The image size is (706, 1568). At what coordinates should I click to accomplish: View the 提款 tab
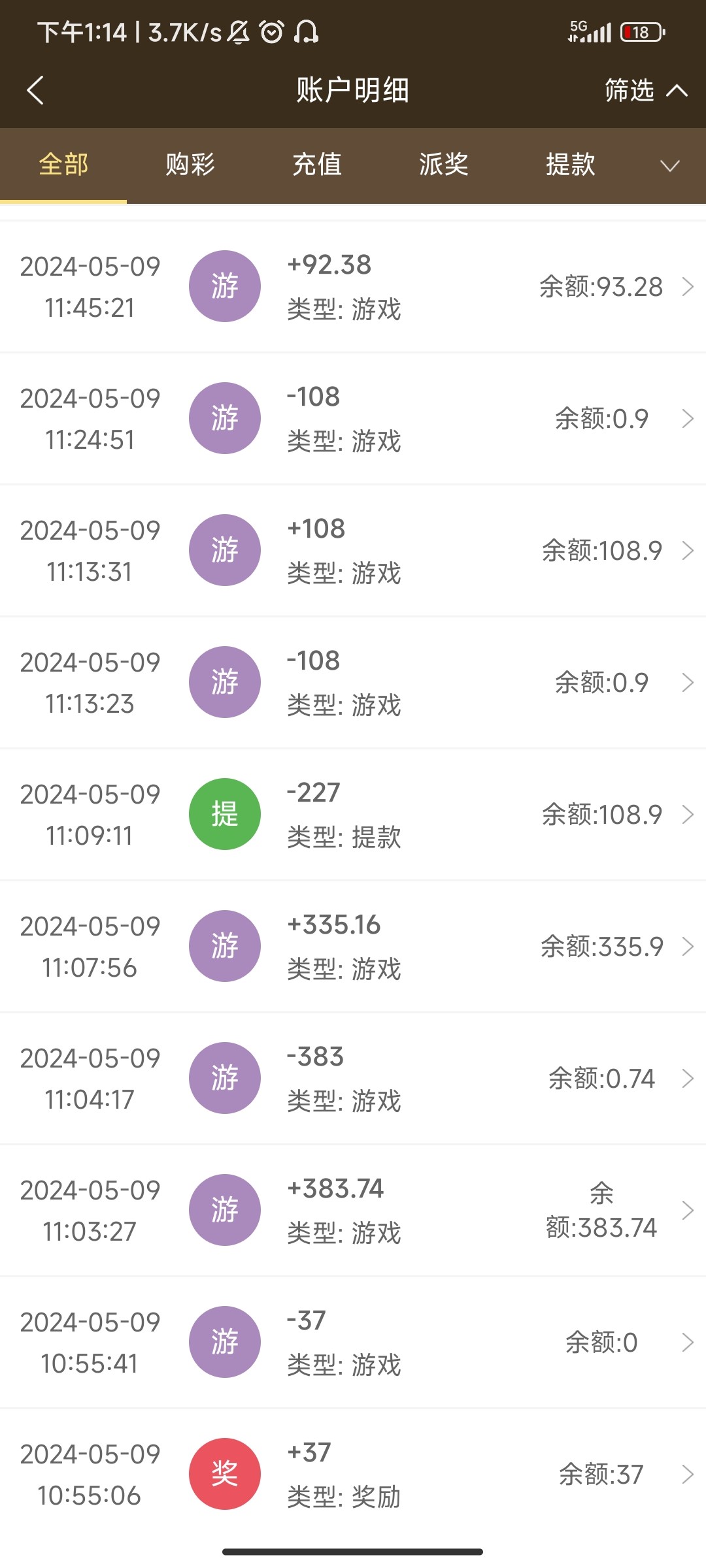(x=571, y=165)
